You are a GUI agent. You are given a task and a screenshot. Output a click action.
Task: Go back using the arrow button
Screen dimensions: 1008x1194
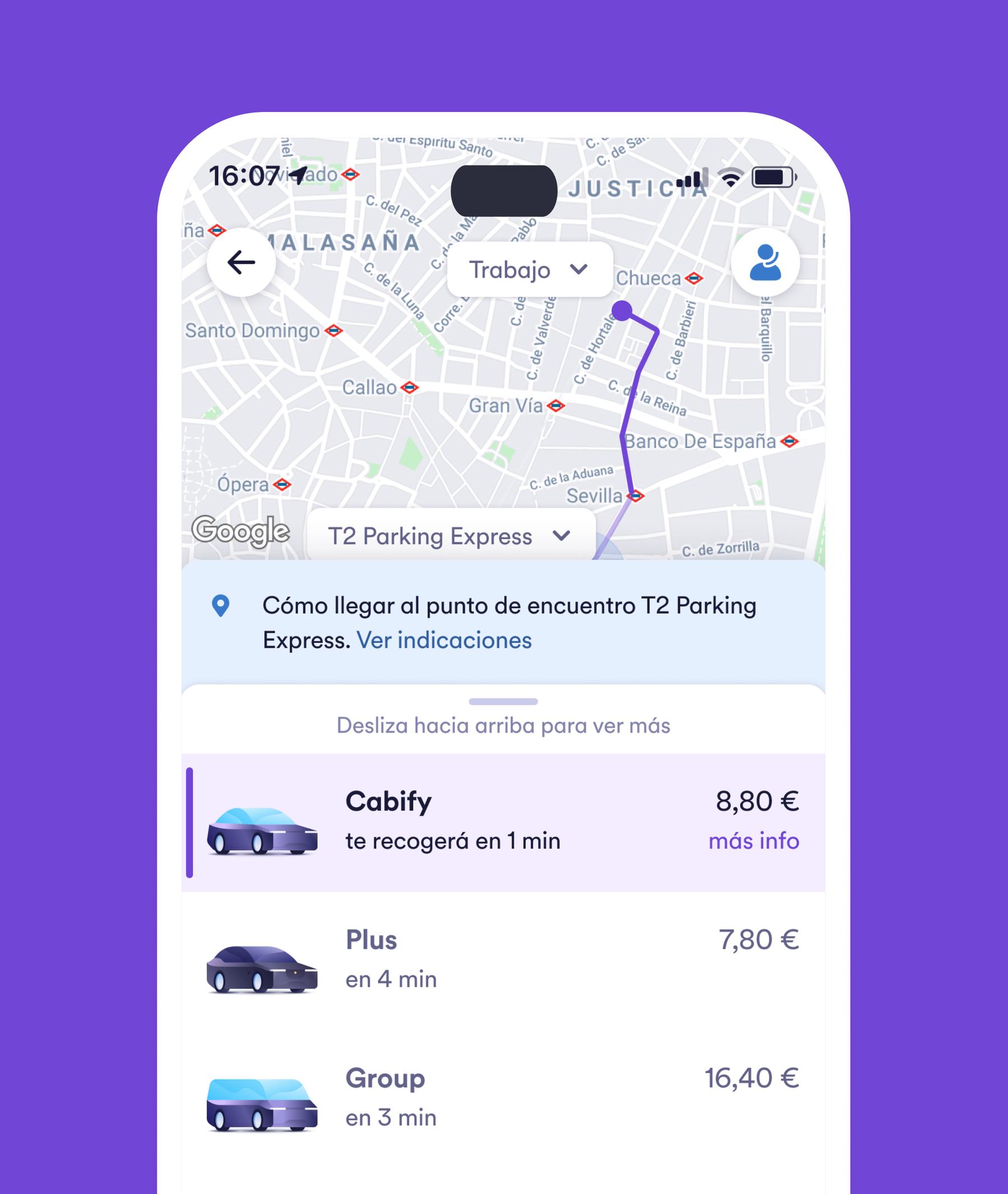[x=241, y=262]
